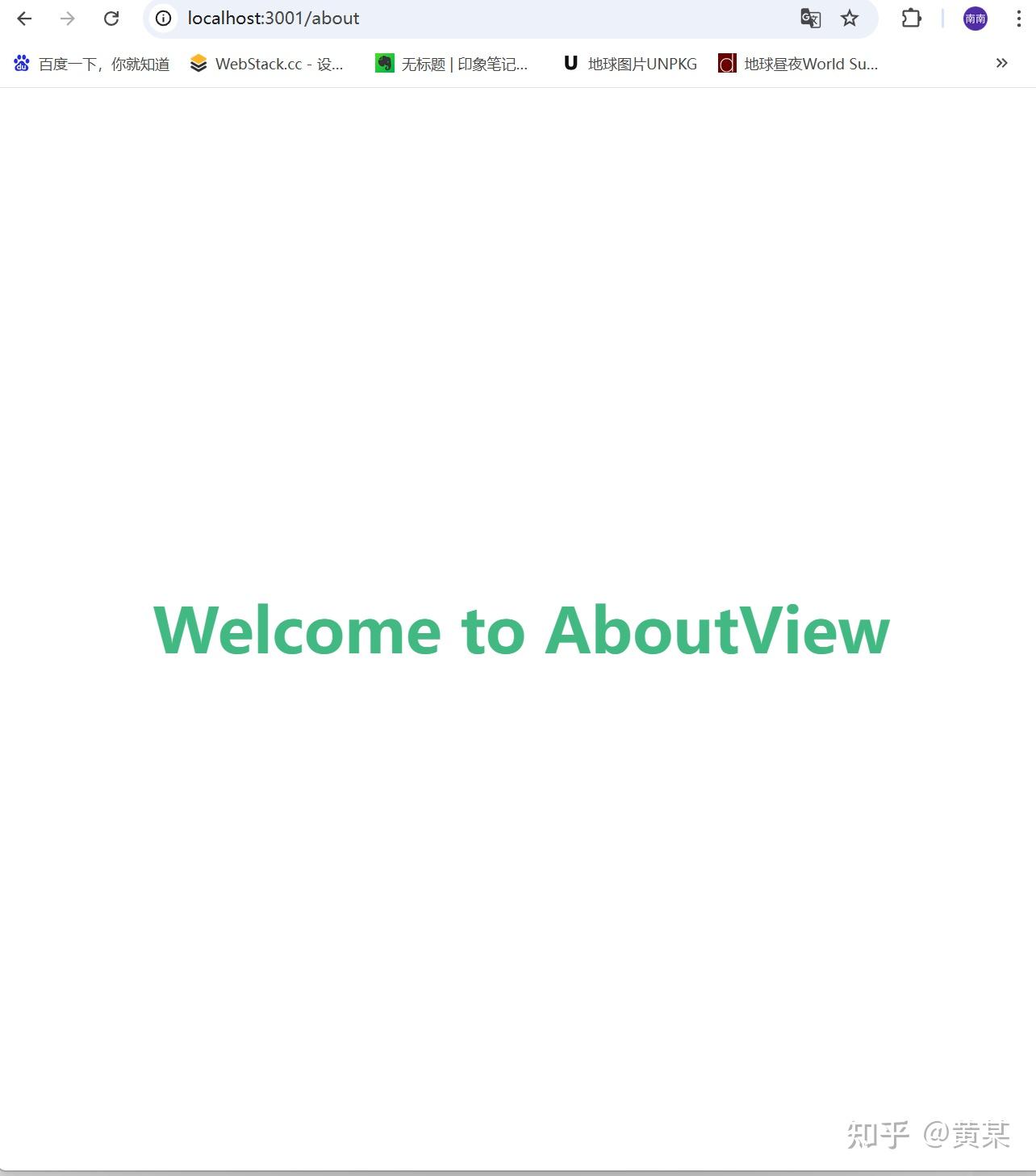Screen dimensions: 1036x1176
Task: Reload the current page
Action: (x=111, y=19)
